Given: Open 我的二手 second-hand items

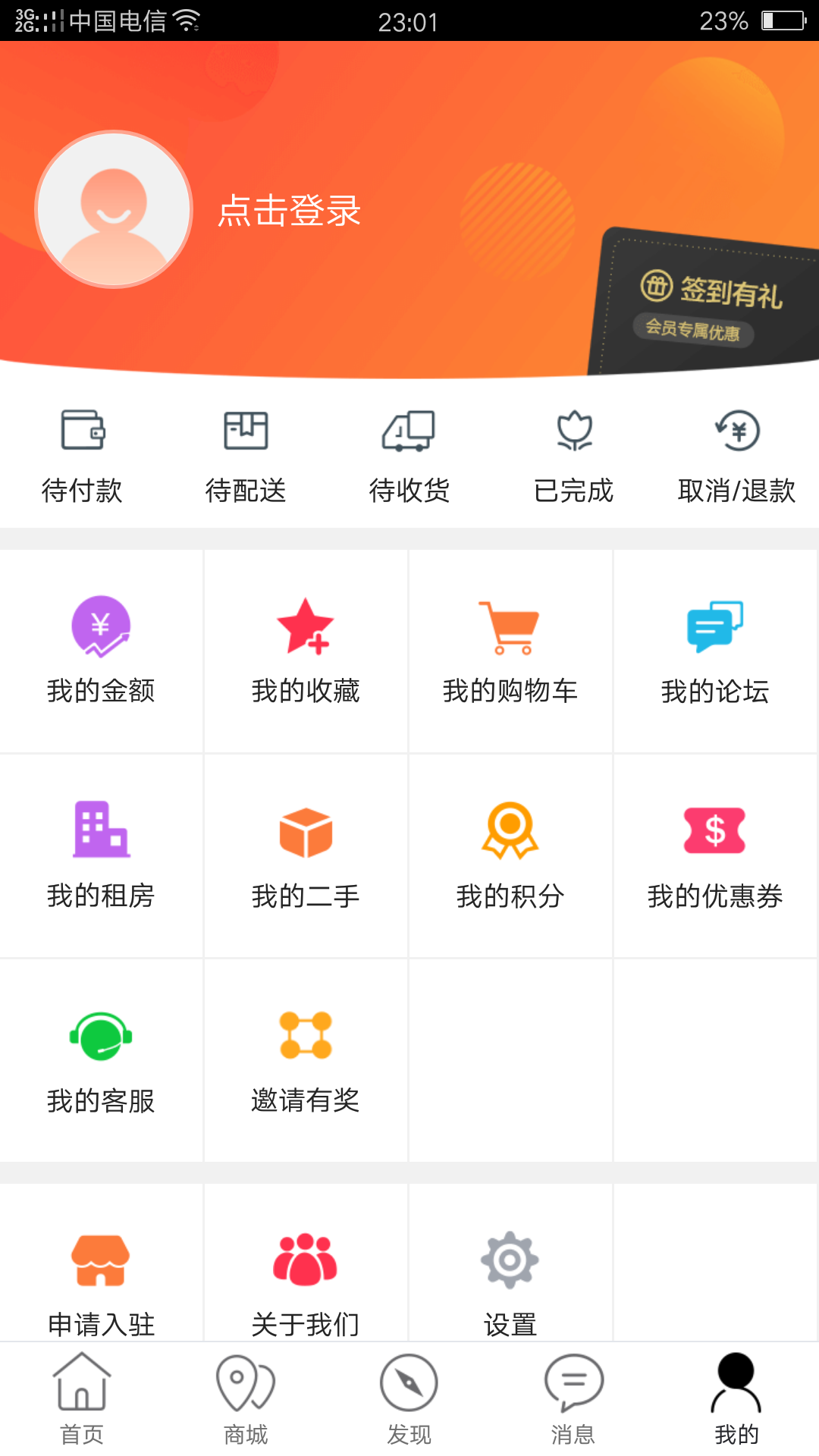Looking at the screenshot, I should [306, 855].
